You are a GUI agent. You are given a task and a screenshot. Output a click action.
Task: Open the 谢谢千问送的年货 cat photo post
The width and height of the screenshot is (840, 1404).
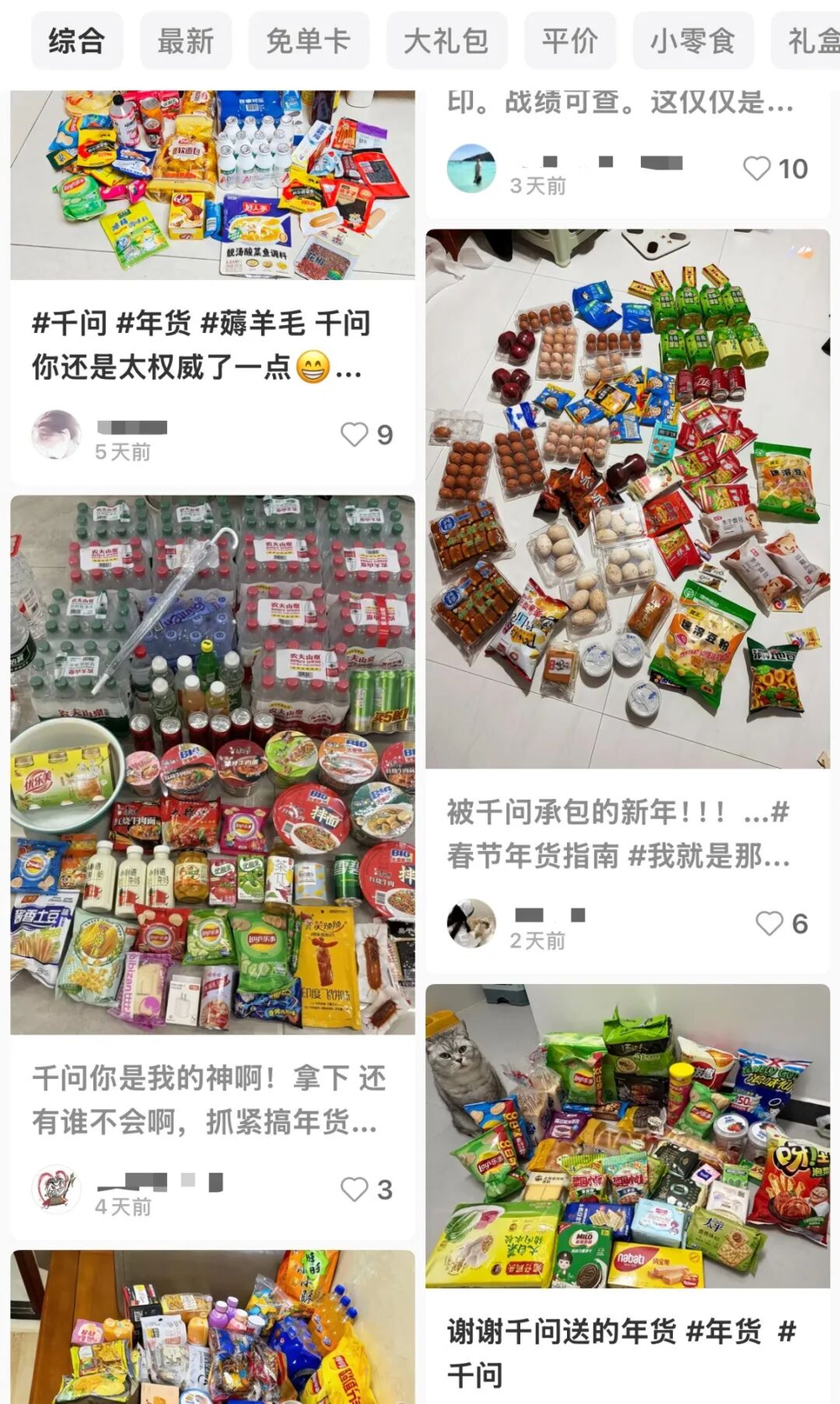click(627, 1136)
